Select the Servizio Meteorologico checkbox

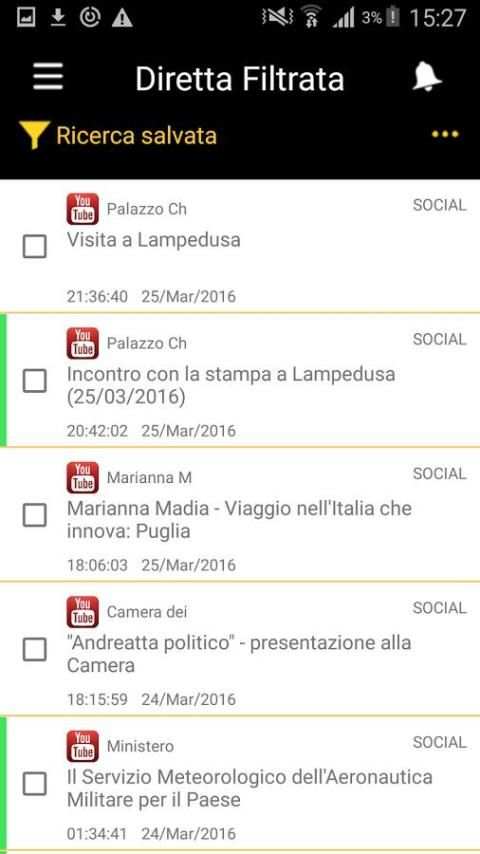pos(34,784)
